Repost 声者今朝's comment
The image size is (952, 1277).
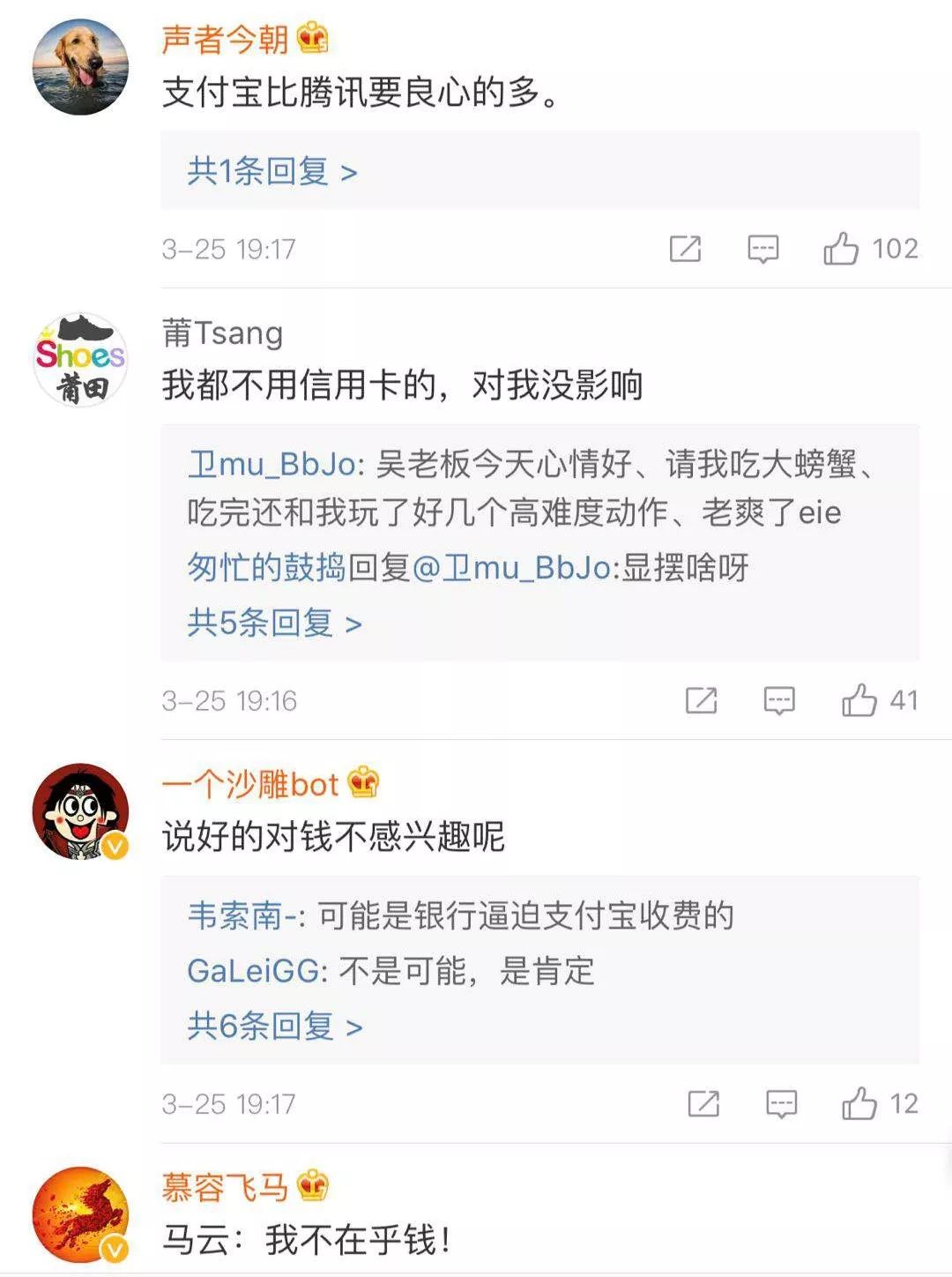click(685, 250)
